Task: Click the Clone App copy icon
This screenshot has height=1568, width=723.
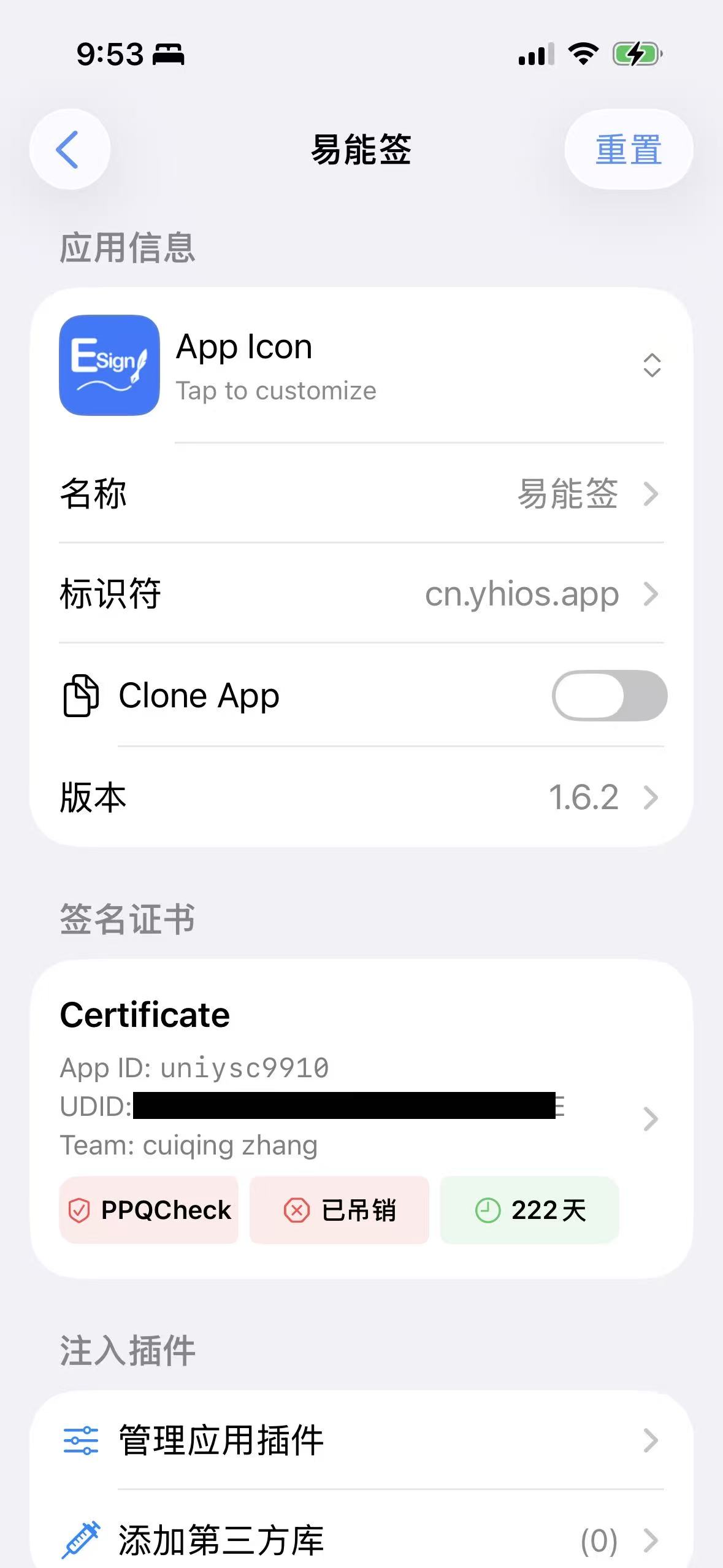Action: point(80,695)
